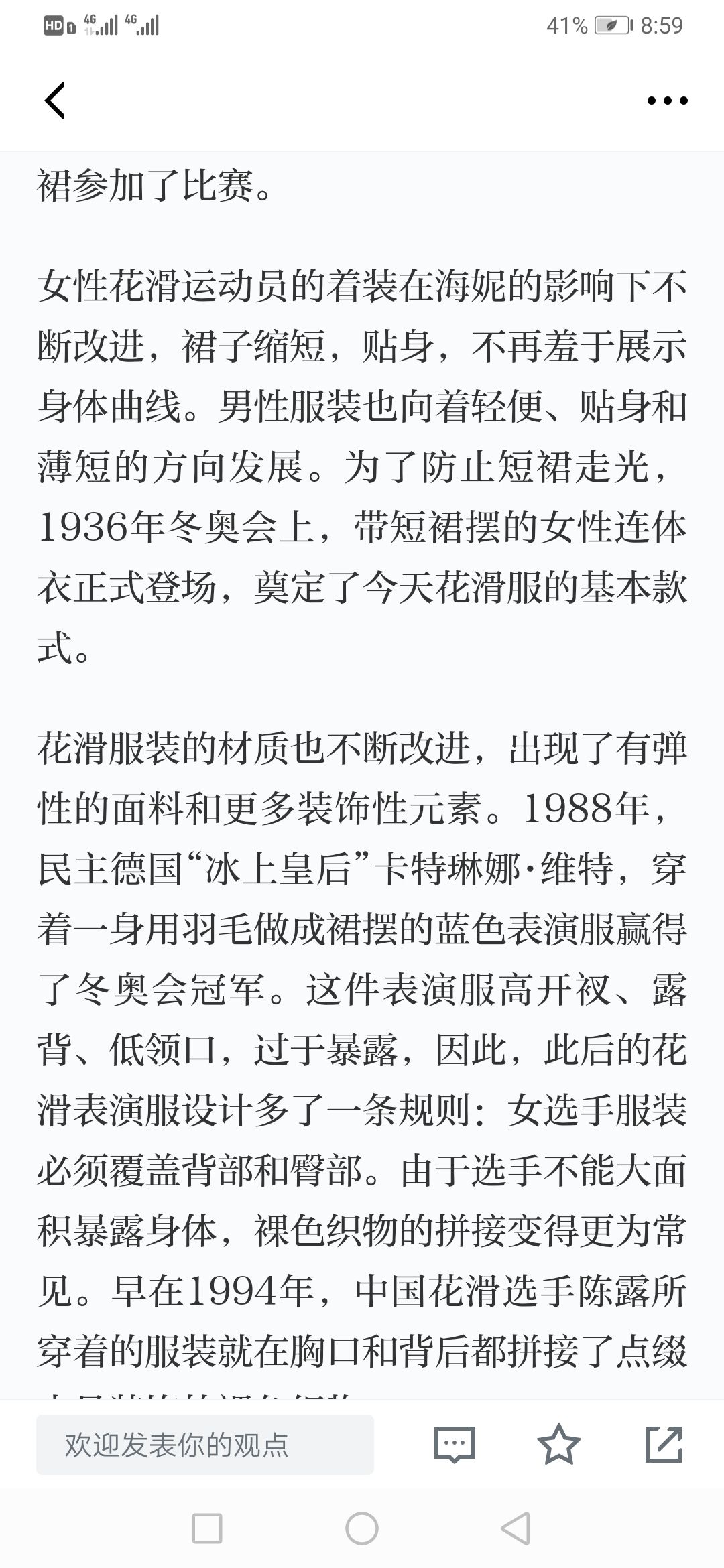Tap the 欢迎发表你的观点 comment field
This screenshot has height=1568, width=724.
(x=205, y=1445)
